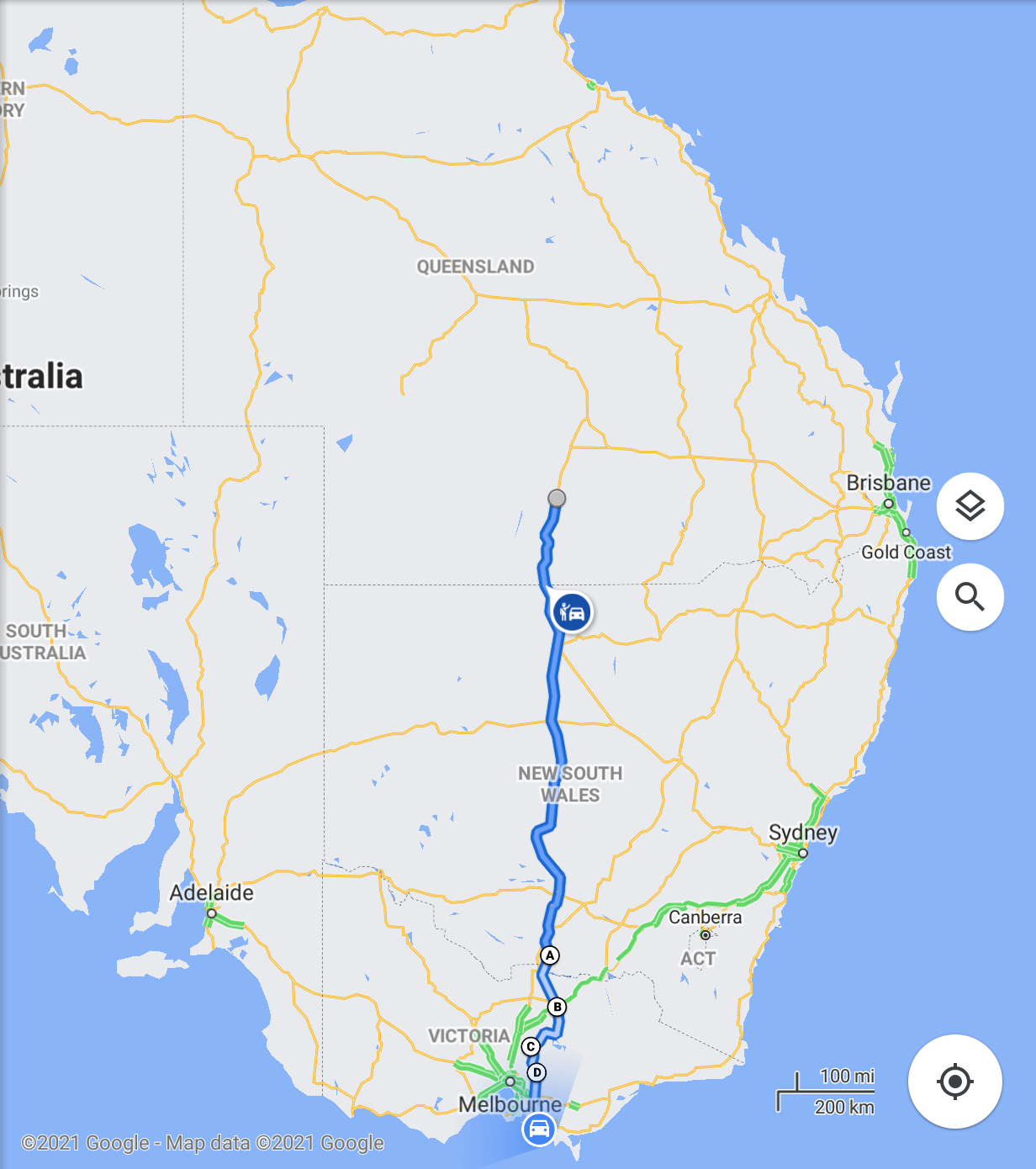Select waypoint marker A on route

pos(550,955)
